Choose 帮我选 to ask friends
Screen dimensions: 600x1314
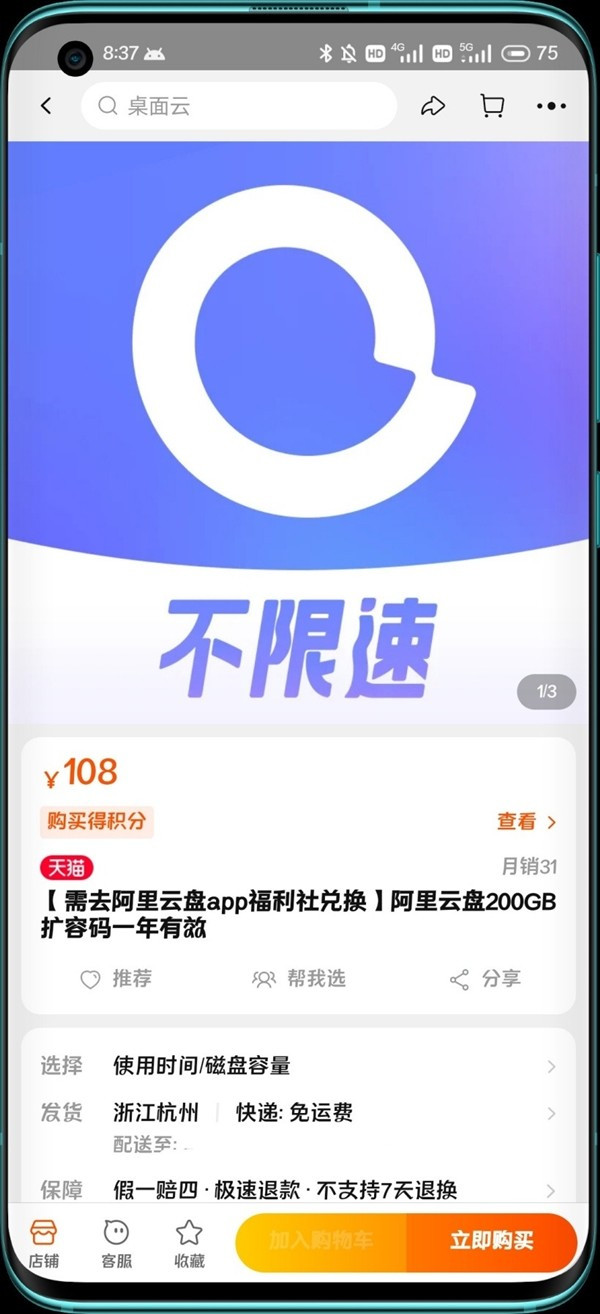(x=299, y=979)
